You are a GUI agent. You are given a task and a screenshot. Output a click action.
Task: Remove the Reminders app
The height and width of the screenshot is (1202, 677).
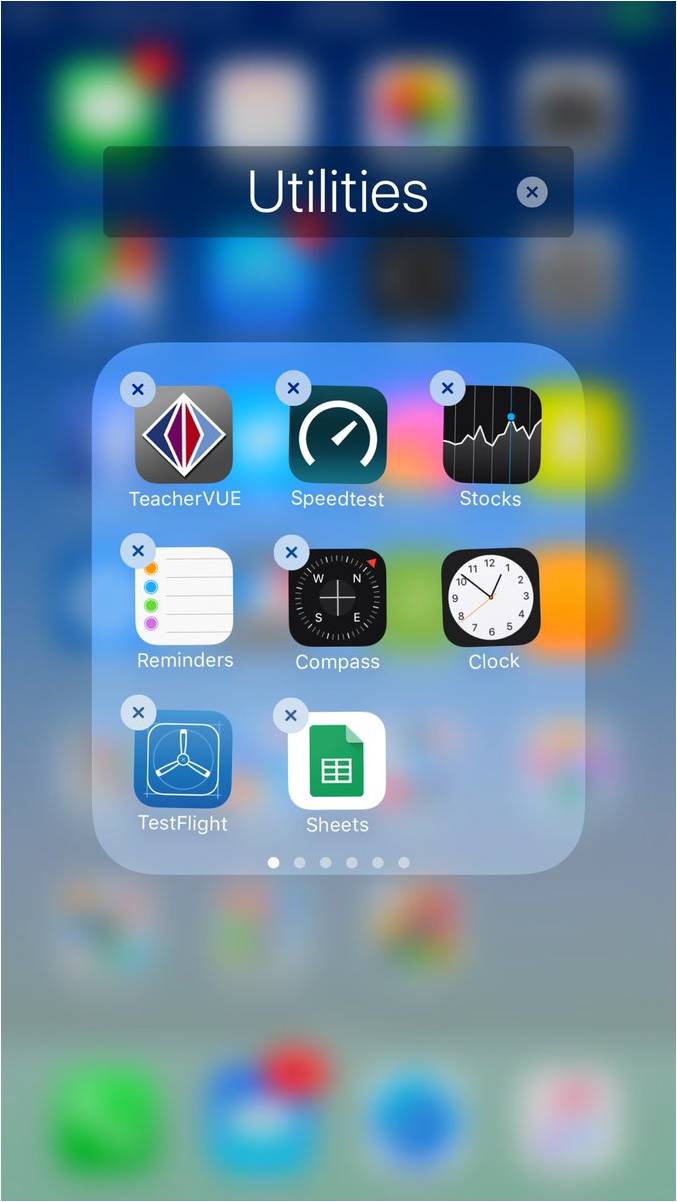click(138, 551)
